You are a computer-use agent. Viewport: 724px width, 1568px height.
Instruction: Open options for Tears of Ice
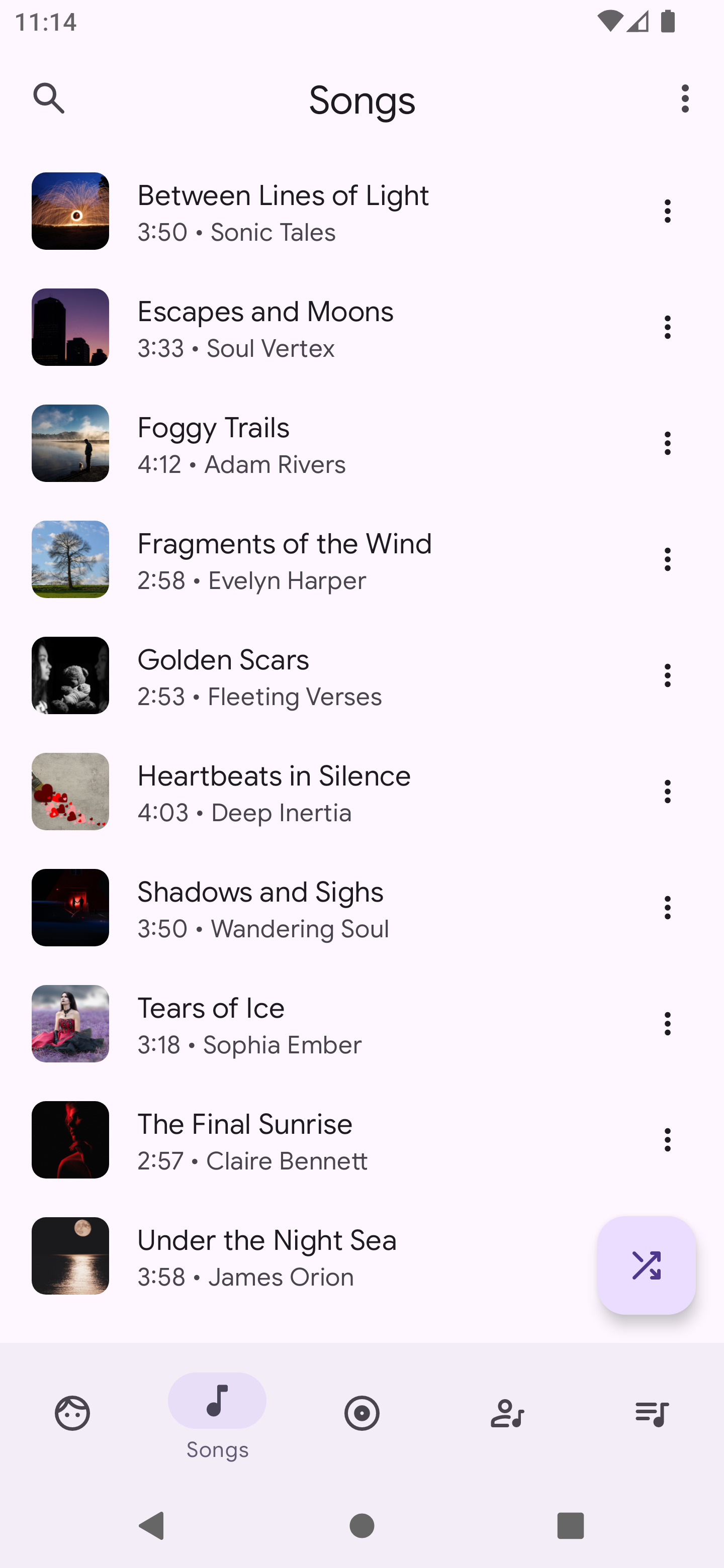pyautogui.click(x=667, y=1024)
